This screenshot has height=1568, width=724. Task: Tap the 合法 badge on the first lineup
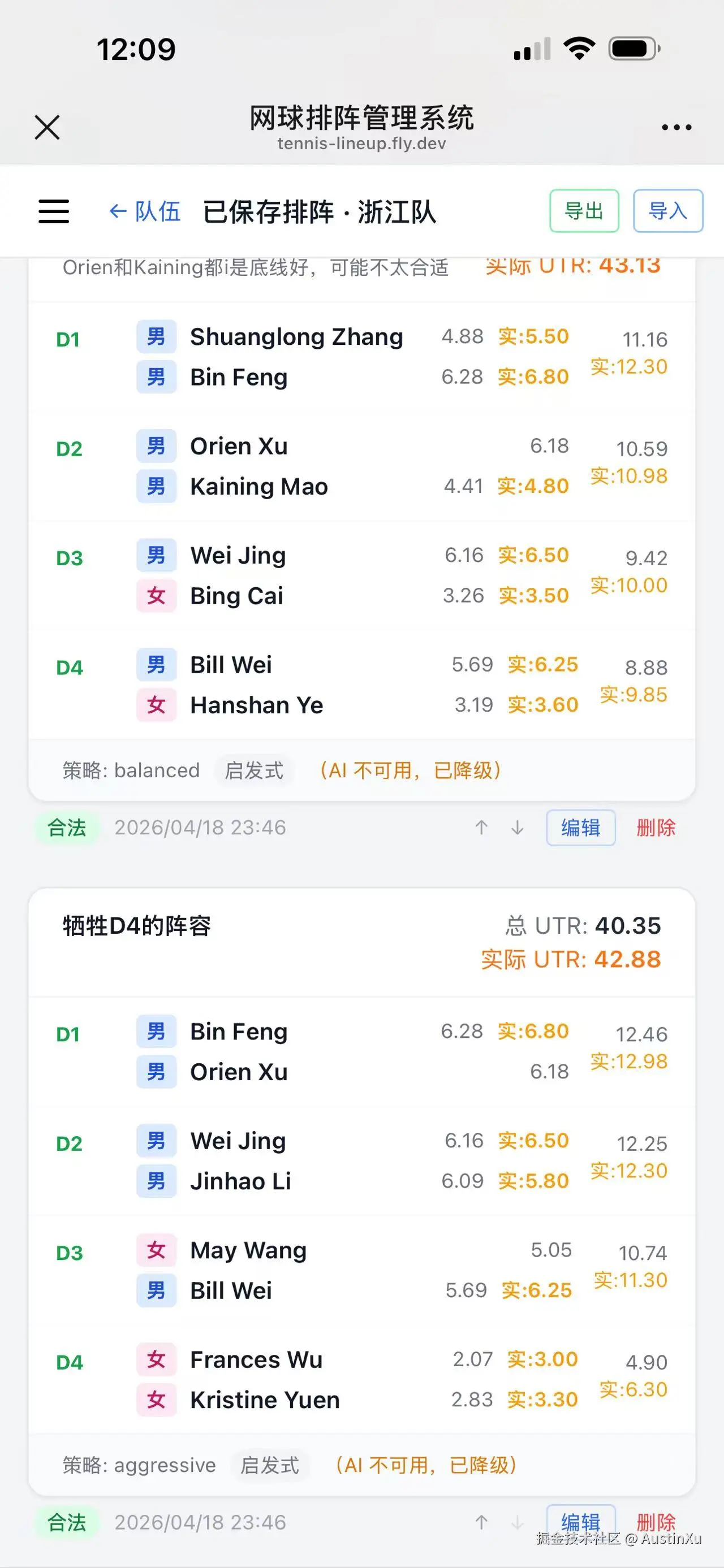tap(66, 828)
